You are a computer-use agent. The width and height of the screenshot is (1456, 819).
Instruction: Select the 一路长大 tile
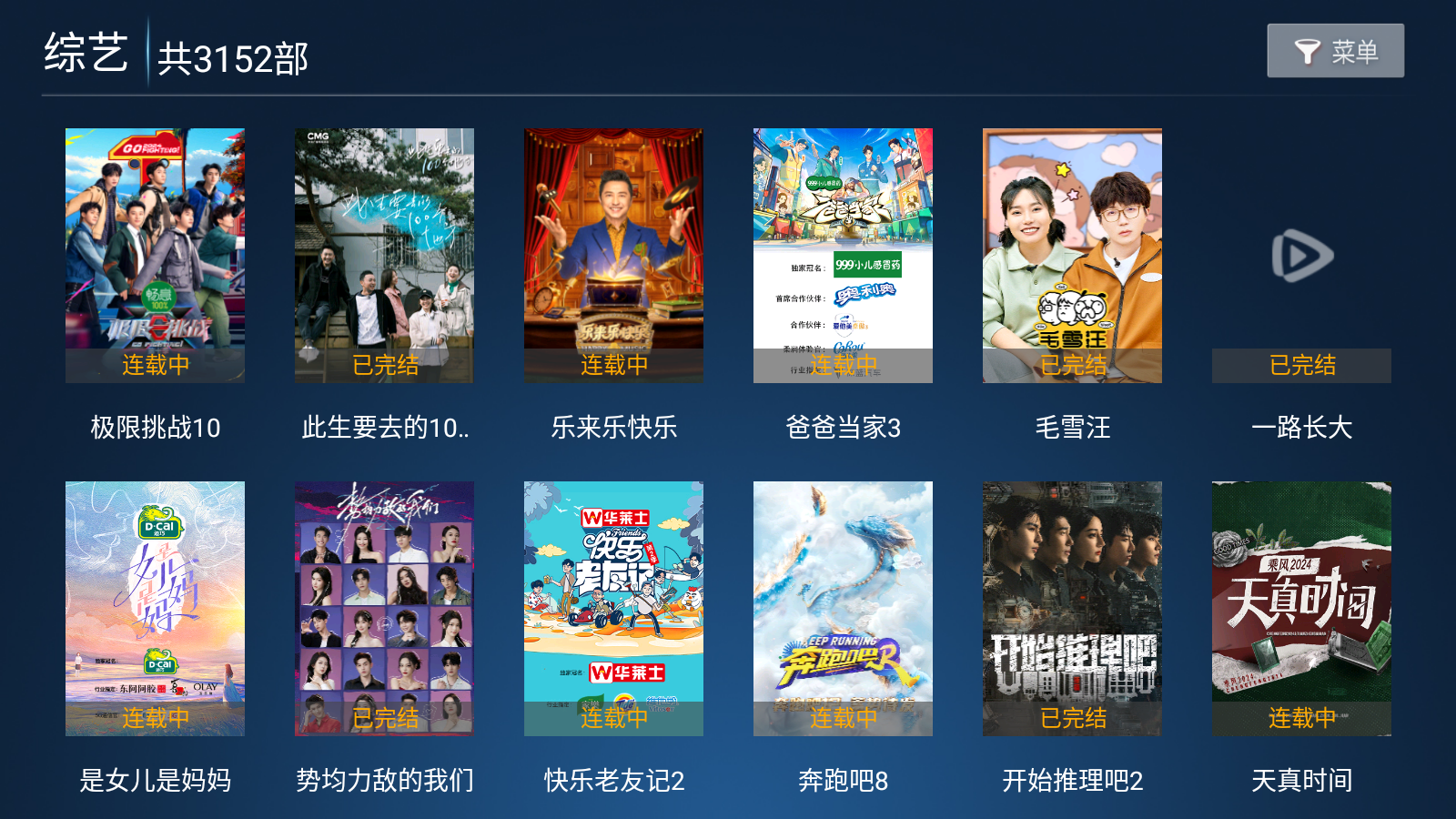tap(1301, 255)
